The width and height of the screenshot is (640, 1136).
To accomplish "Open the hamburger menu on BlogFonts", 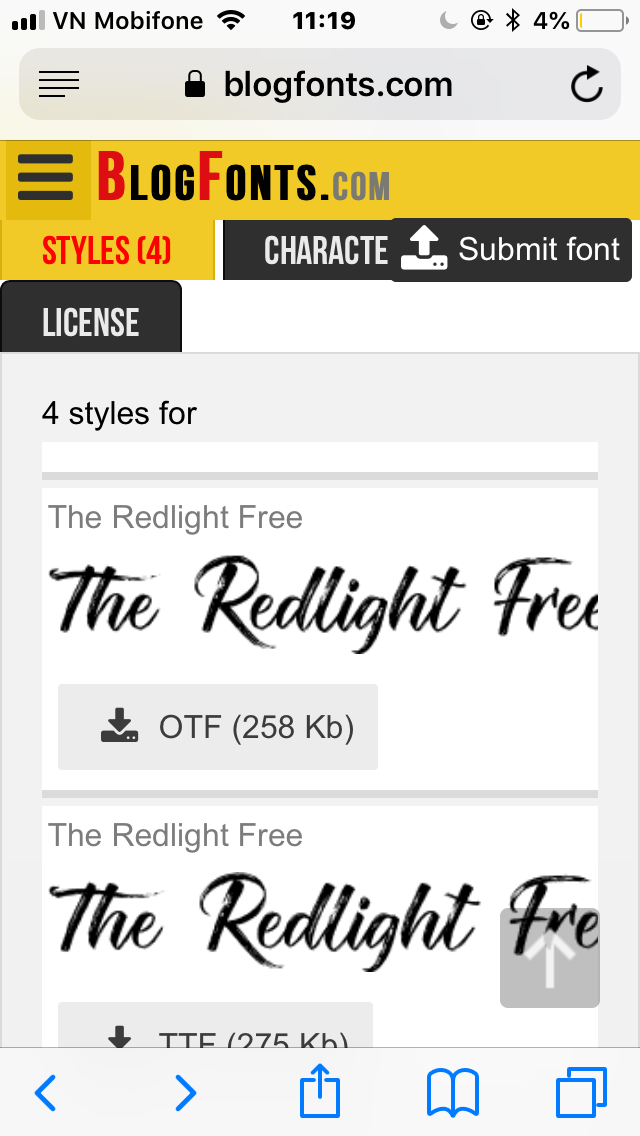I will click(46, 178).
